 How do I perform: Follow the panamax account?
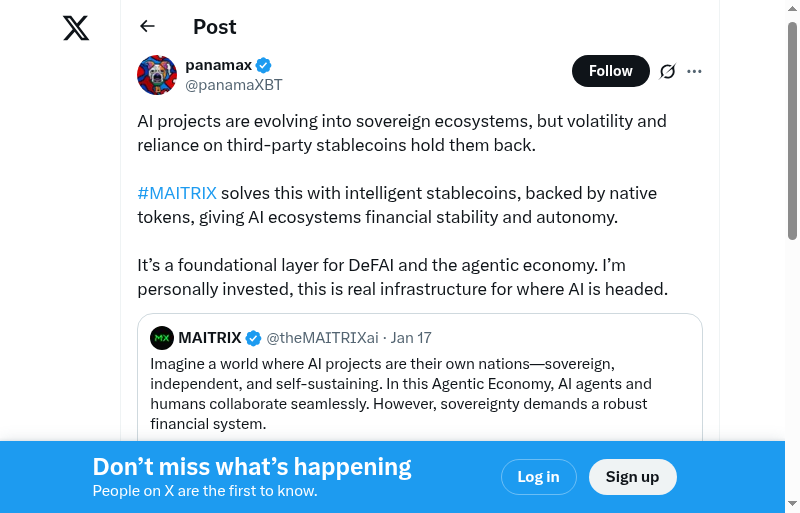(610, 71)
